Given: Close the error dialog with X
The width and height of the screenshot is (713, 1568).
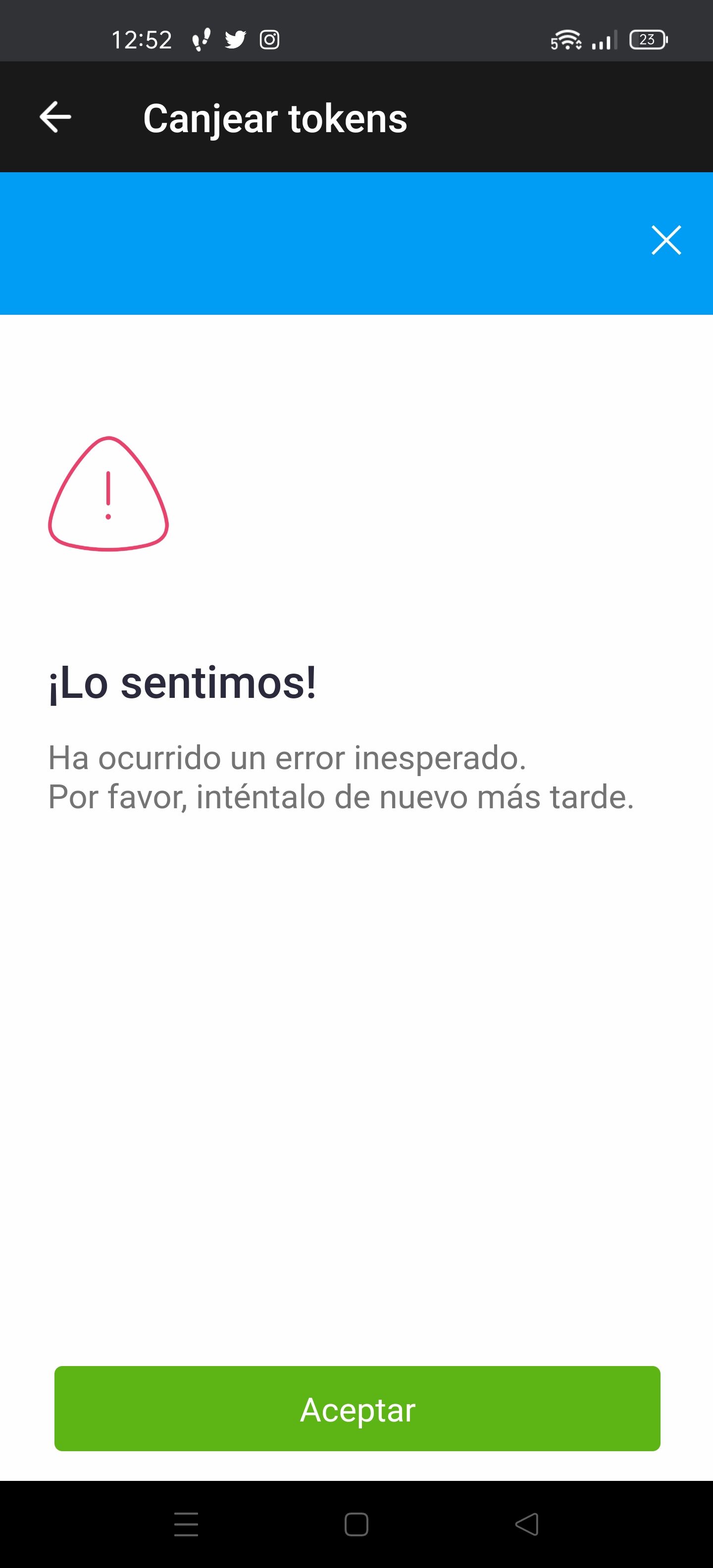Looking at the screenshot, I should (x=665, y=240).
